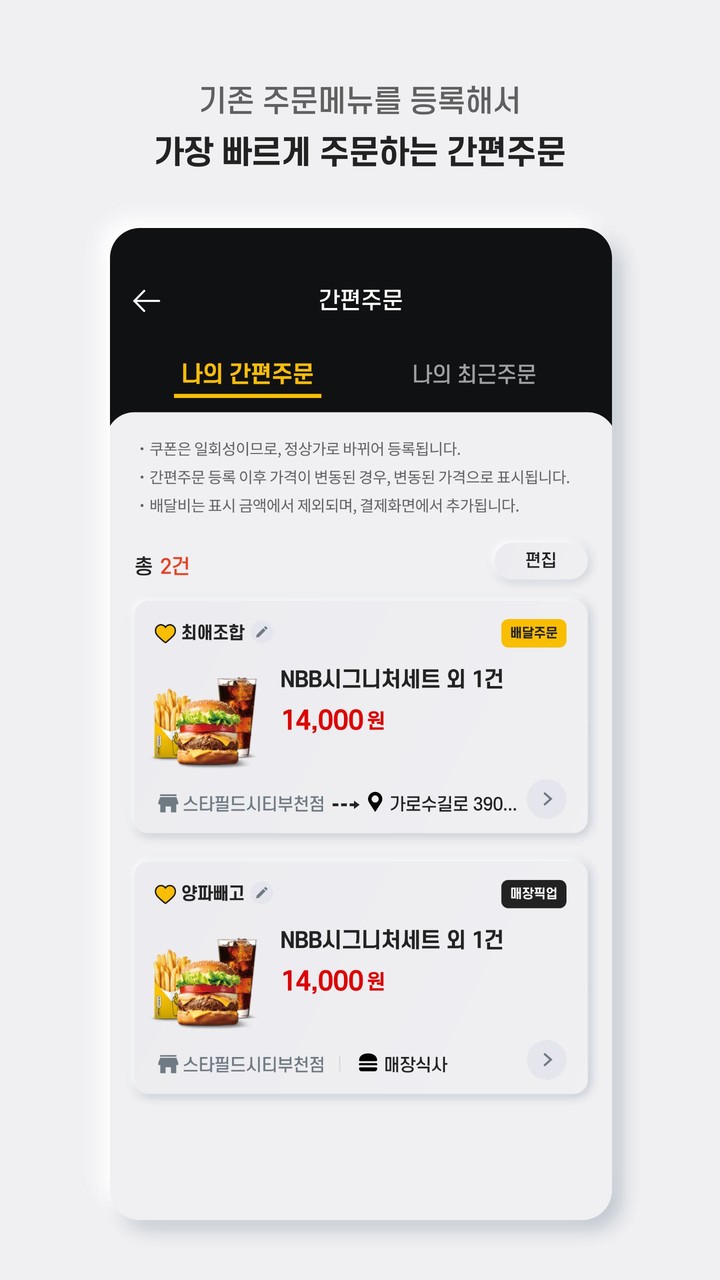
Task: Expand the 양파빼고 order via right chevron
Action: 546,1061
